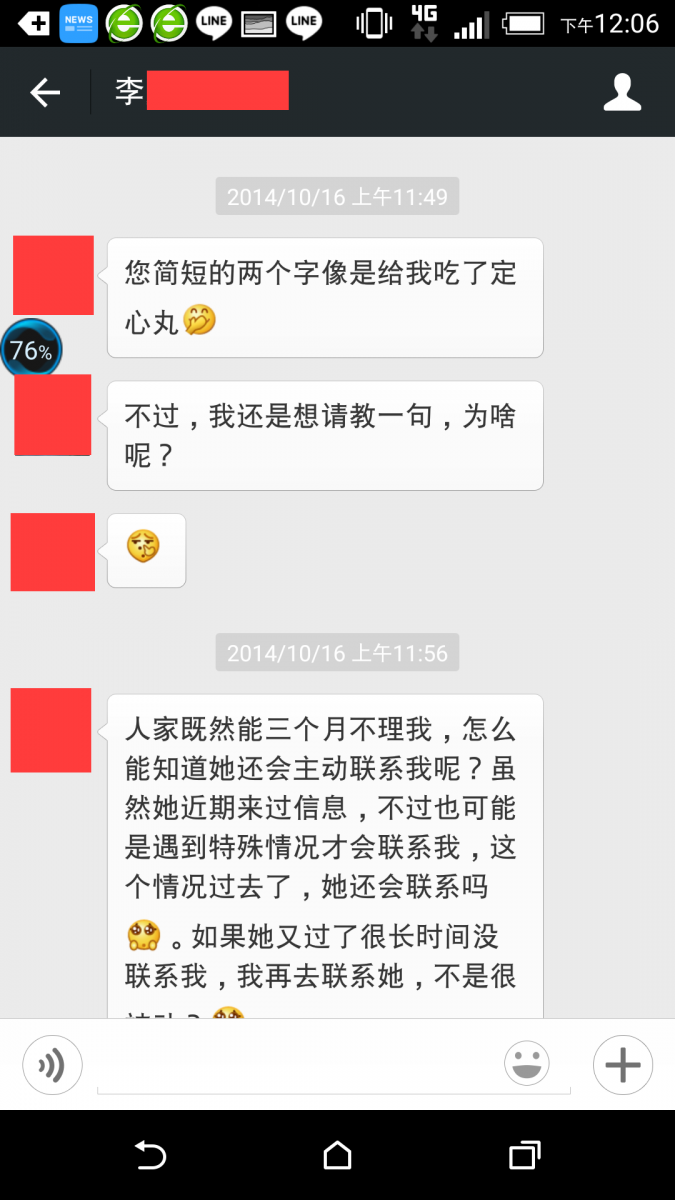Image resolution: width=675 pixels, height=1200 pixels.
Task: Open the contact profile icon
Action: tap(622, 92)
